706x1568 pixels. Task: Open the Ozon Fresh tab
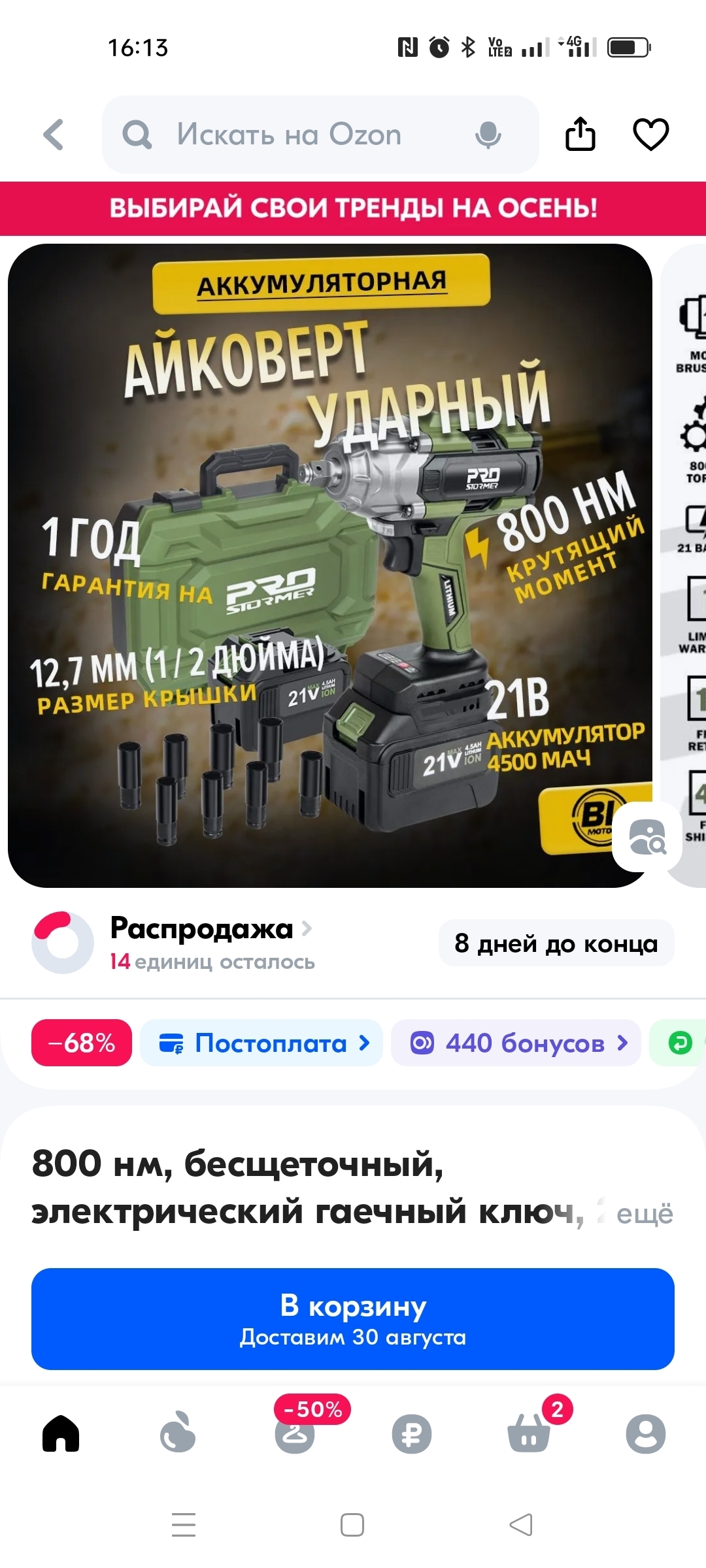178,1434
